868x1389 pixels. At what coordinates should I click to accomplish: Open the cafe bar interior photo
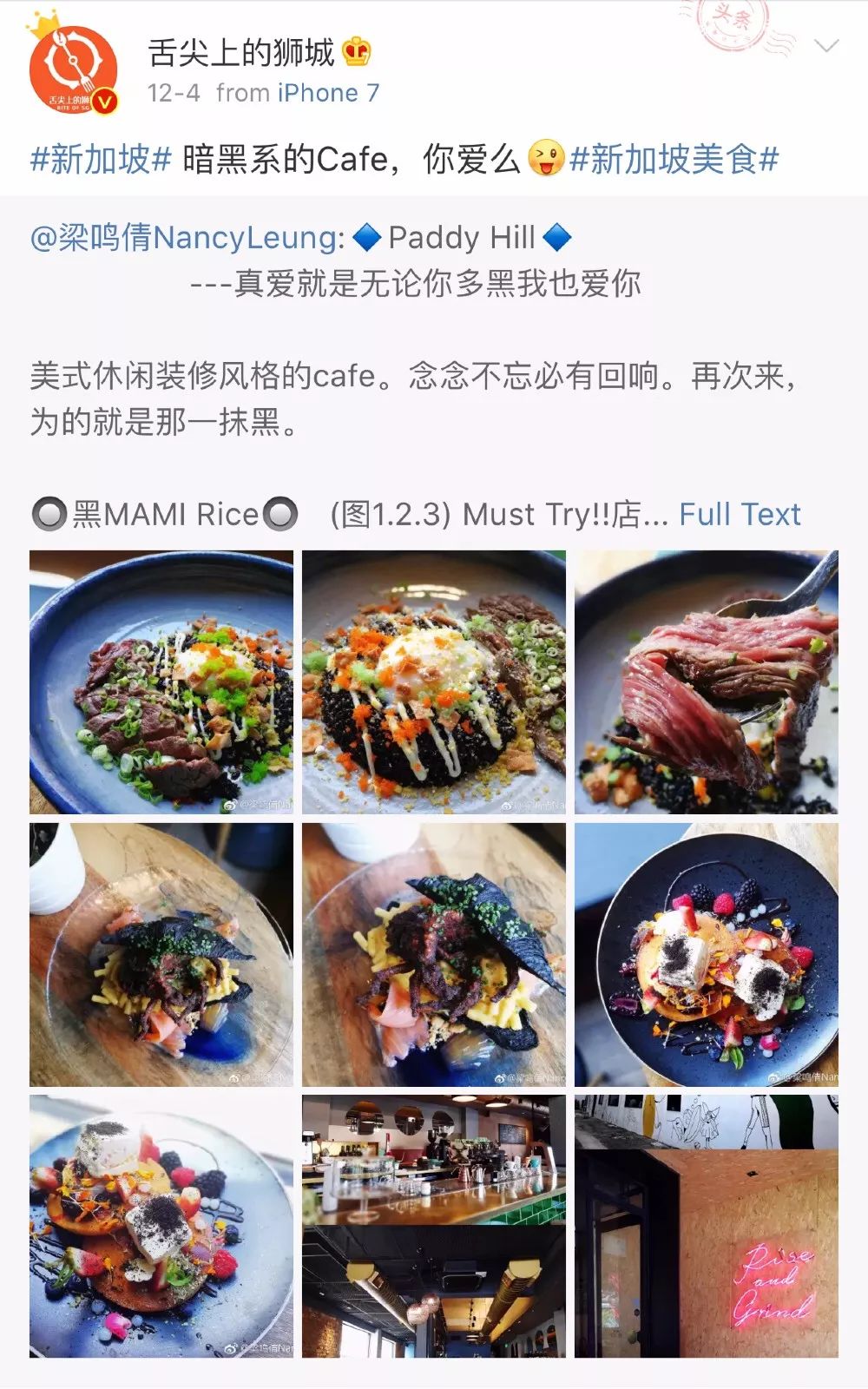click(434, 1226)
